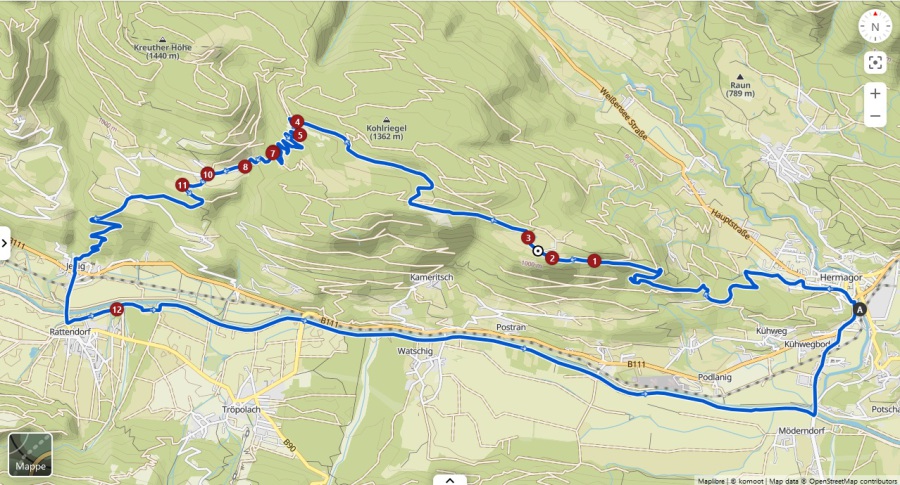900x485 pixels.
Task: Zoom out of the map
Action: (875, 116)
